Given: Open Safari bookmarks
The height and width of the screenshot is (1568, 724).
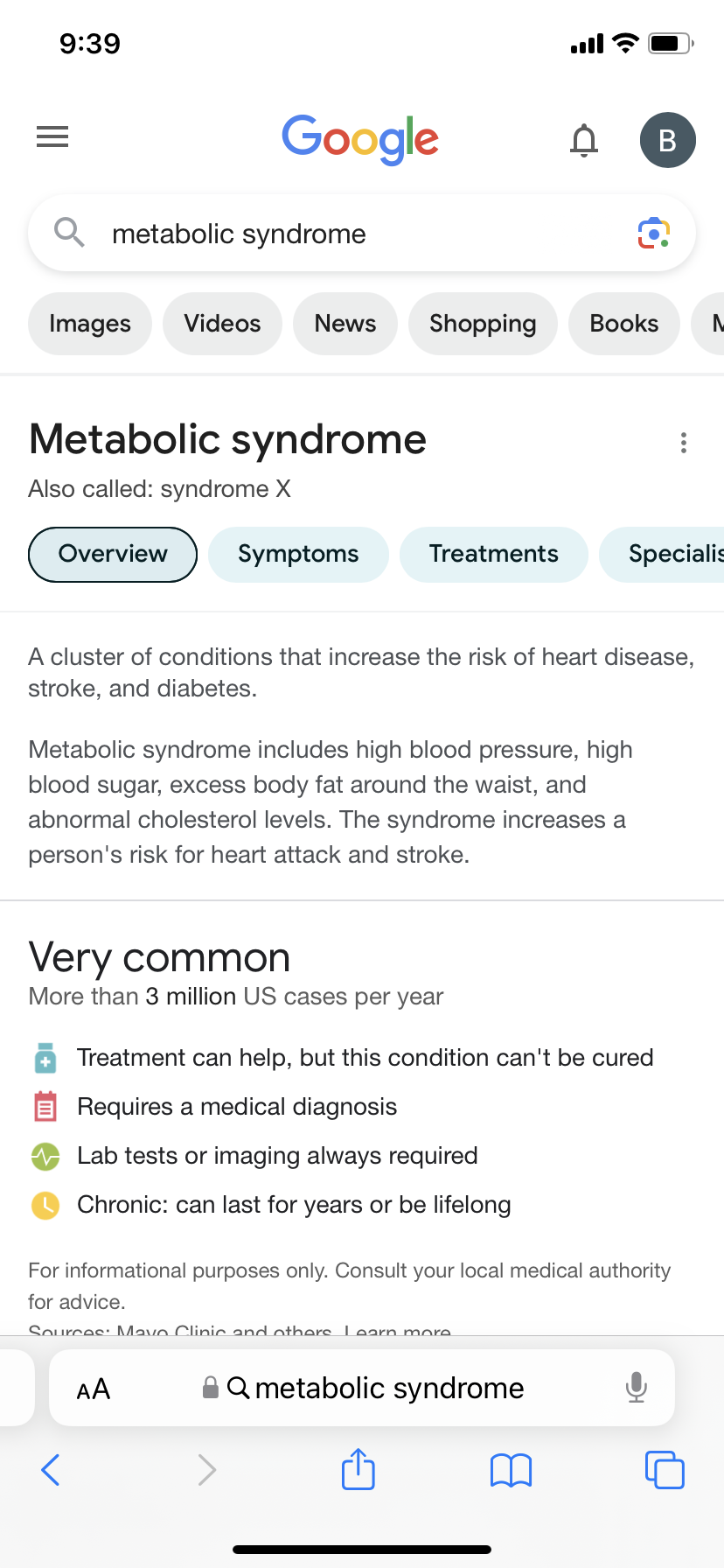Looking at the screenshot, I should tap(512, 1470).
